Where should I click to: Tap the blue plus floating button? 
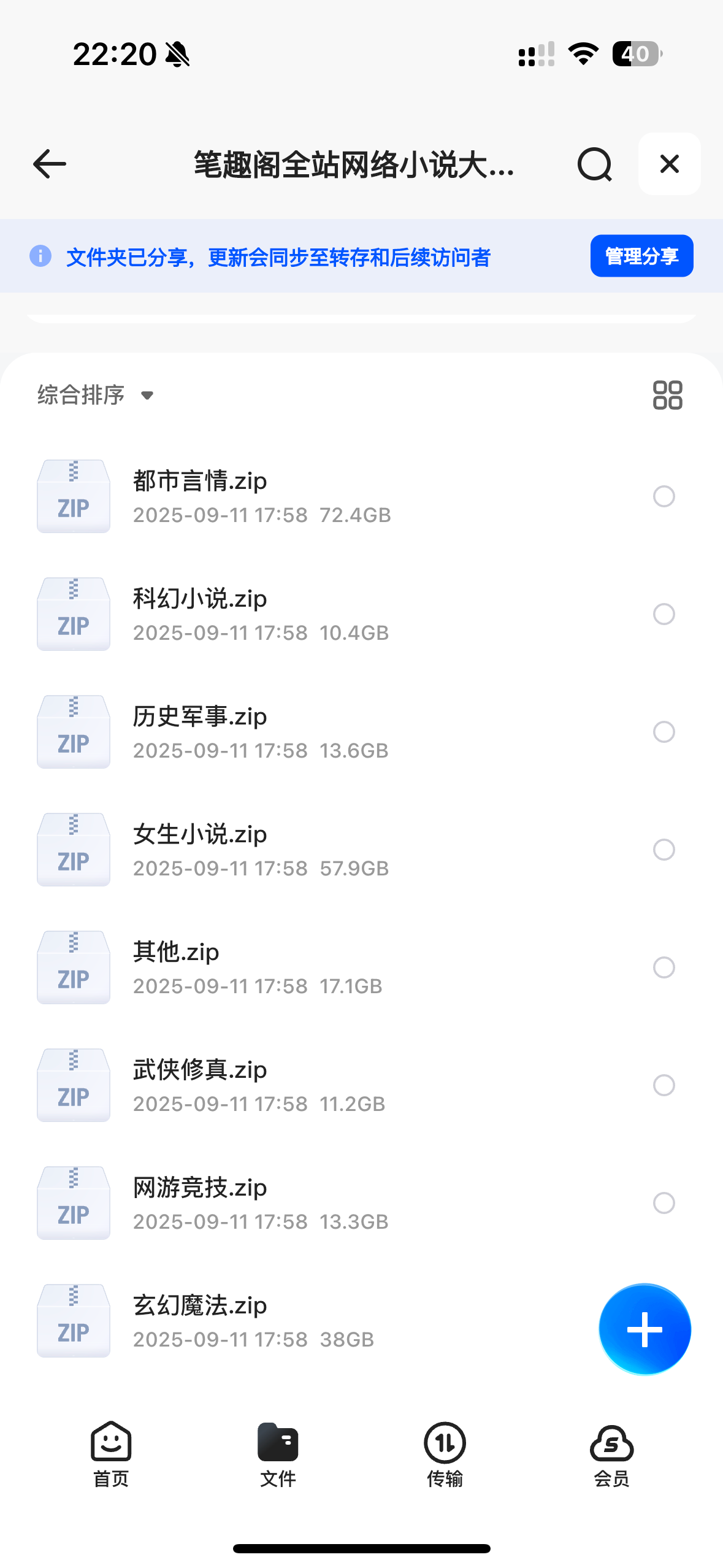(645, 1329)
